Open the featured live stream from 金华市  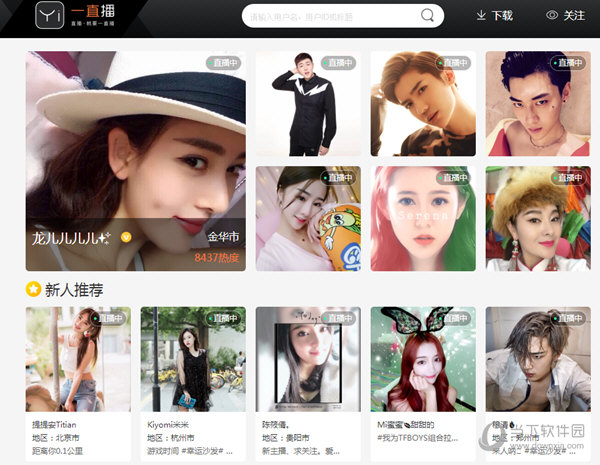tap(135, 160)
